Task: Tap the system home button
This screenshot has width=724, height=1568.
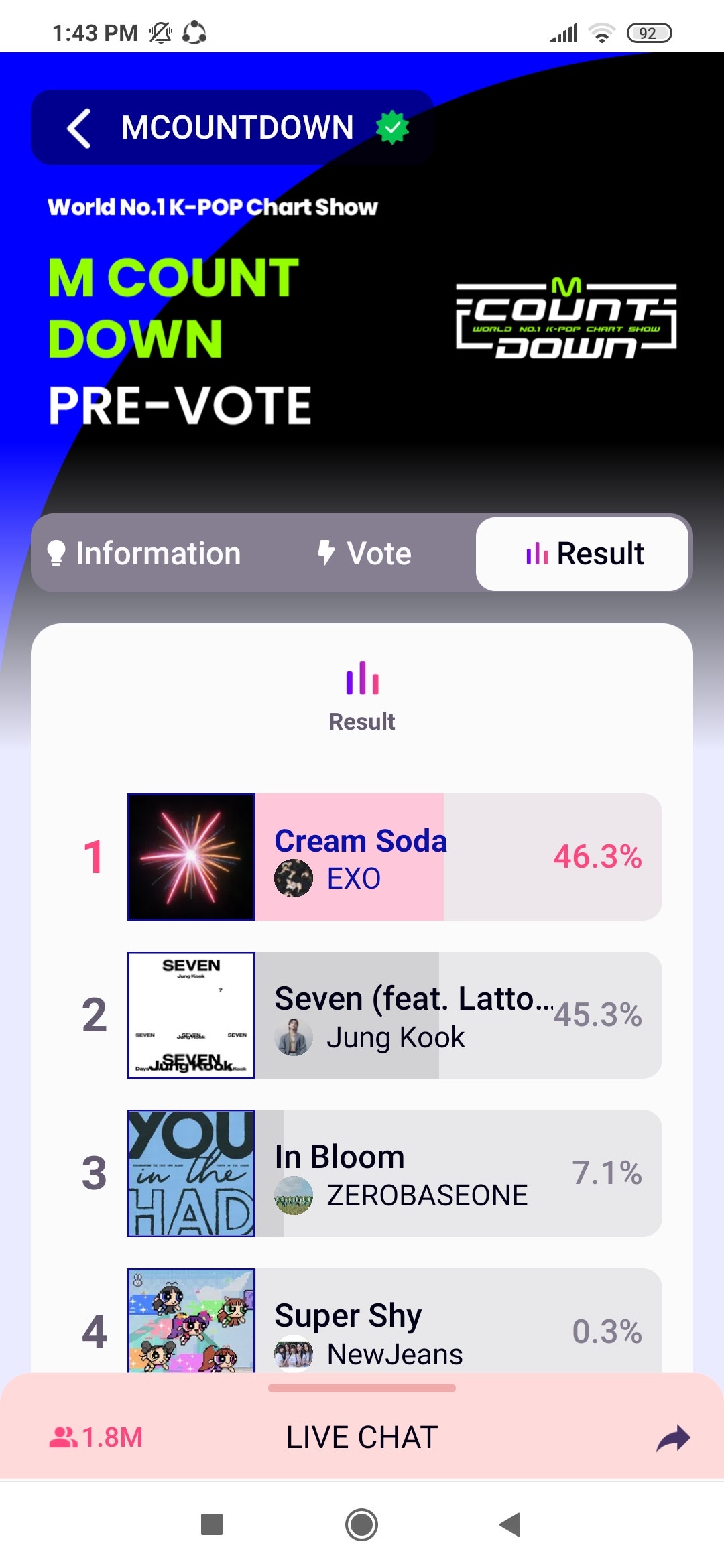Action: point(362,1524)
